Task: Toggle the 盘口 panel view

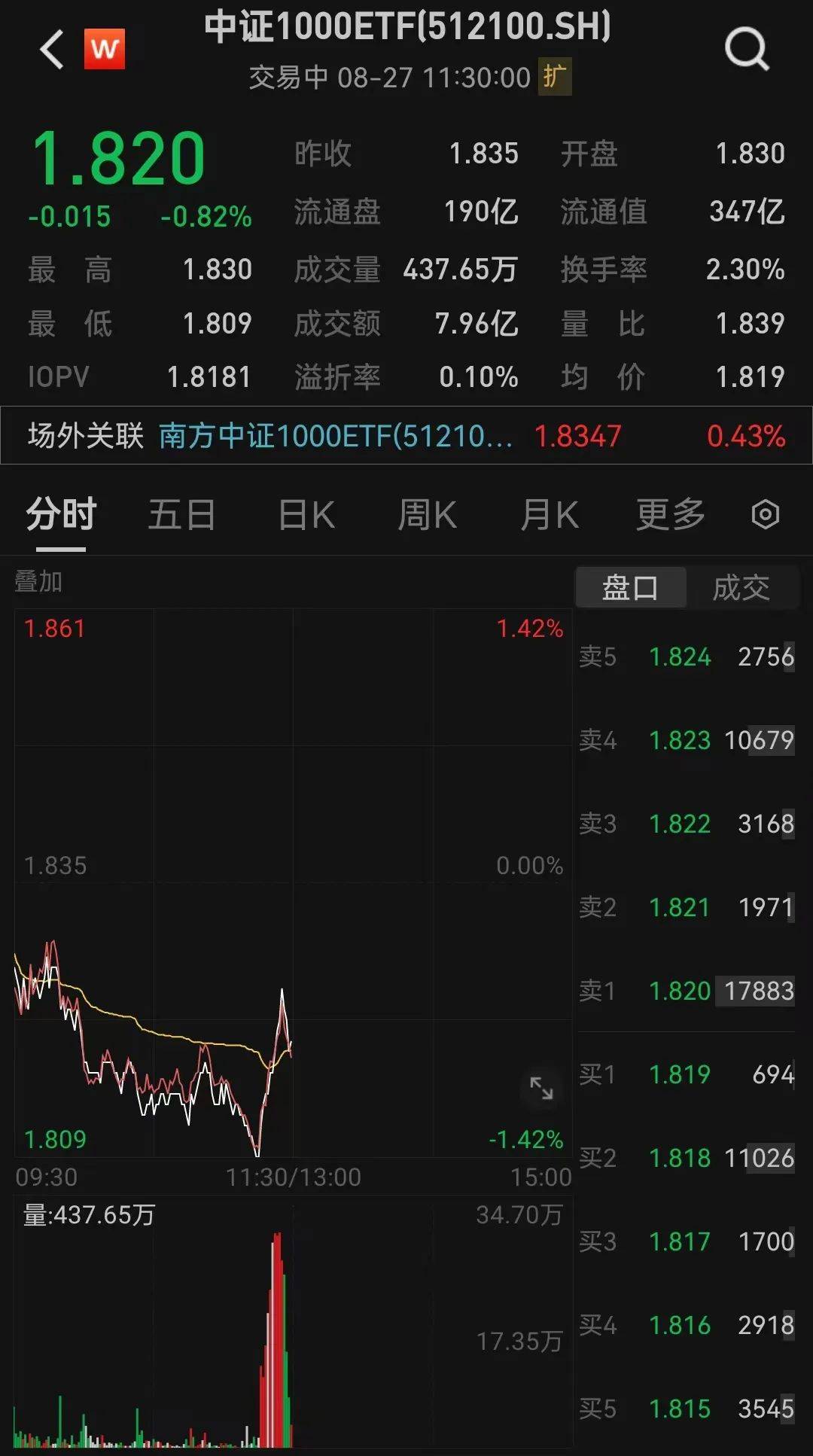Action: [631, 587]
